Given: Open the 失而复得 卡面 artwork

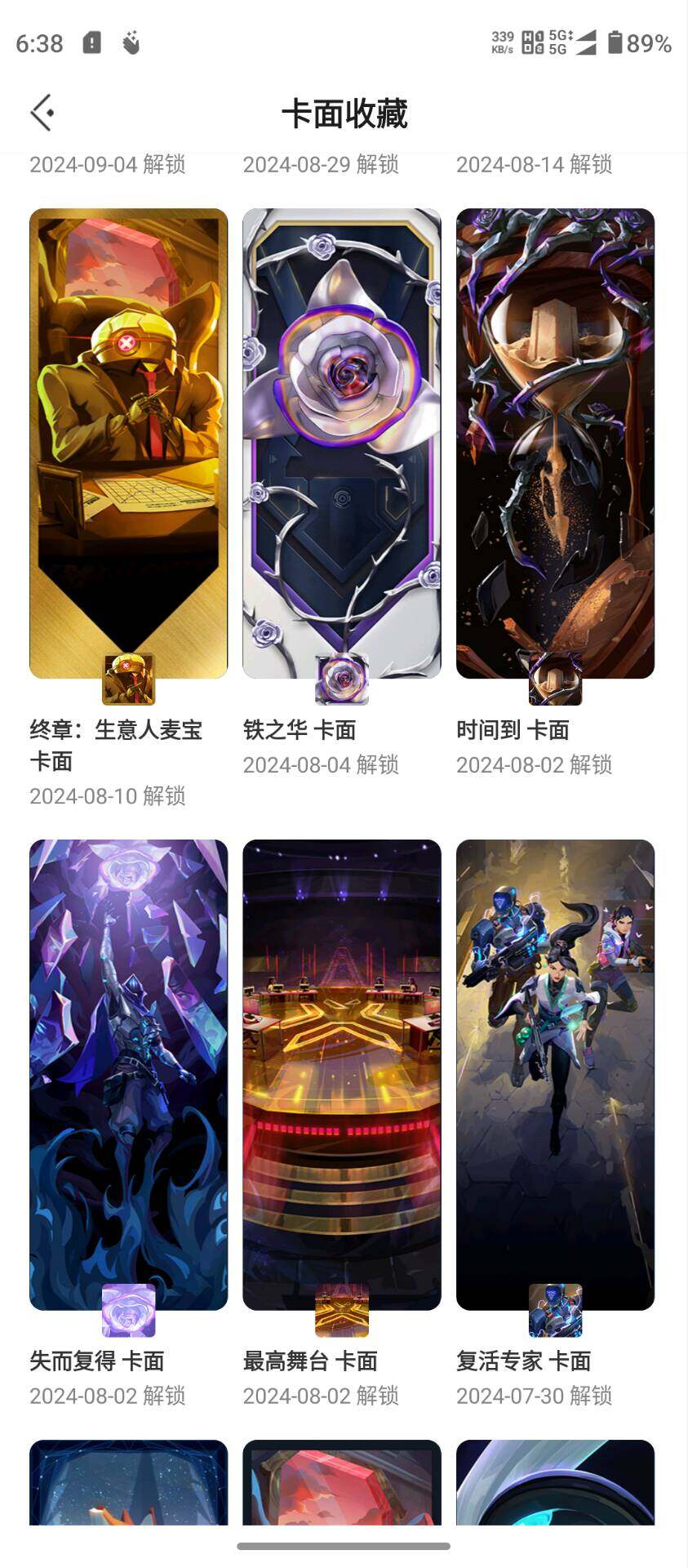Looking at the screenshot, I should pos(127,1062).
